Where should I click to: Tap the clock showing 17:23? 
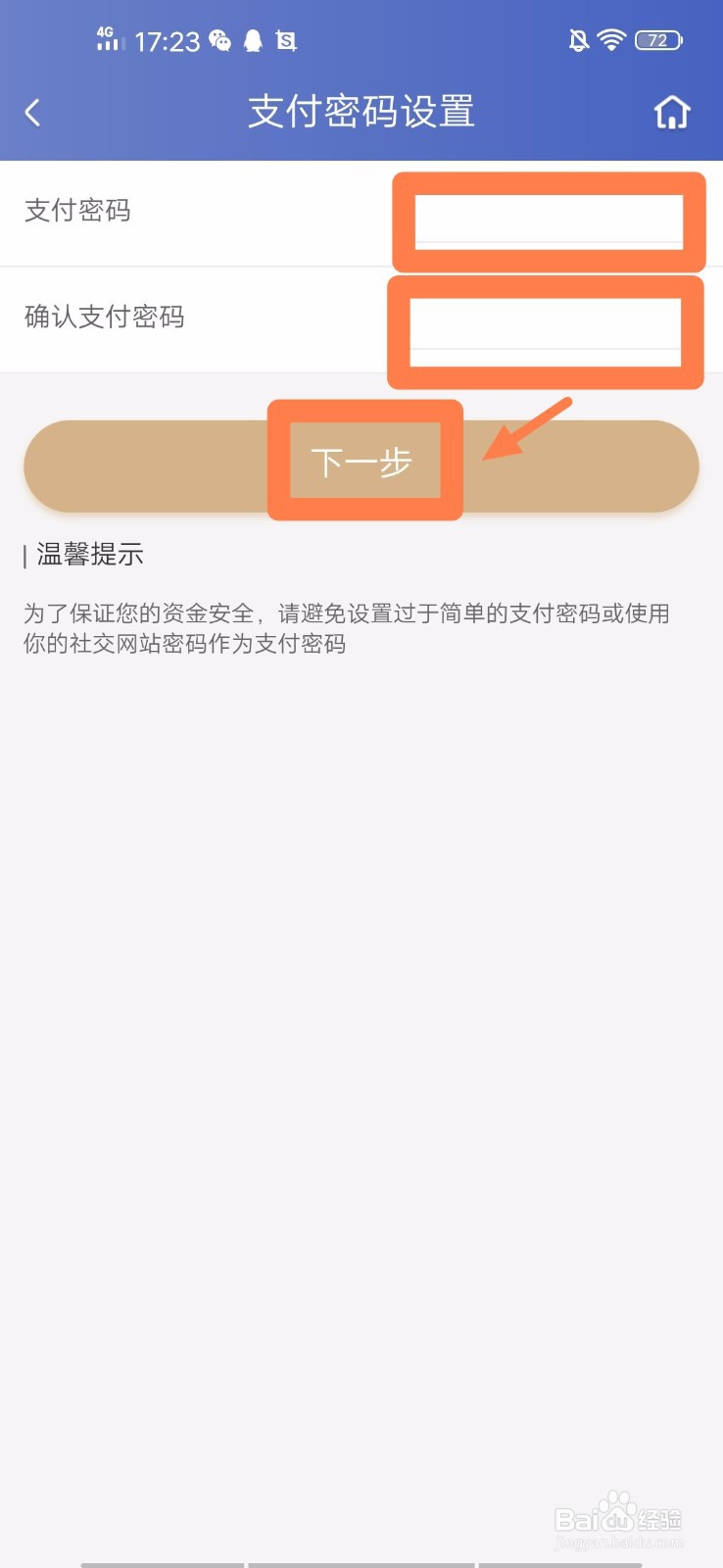click(x=167, y=40)
